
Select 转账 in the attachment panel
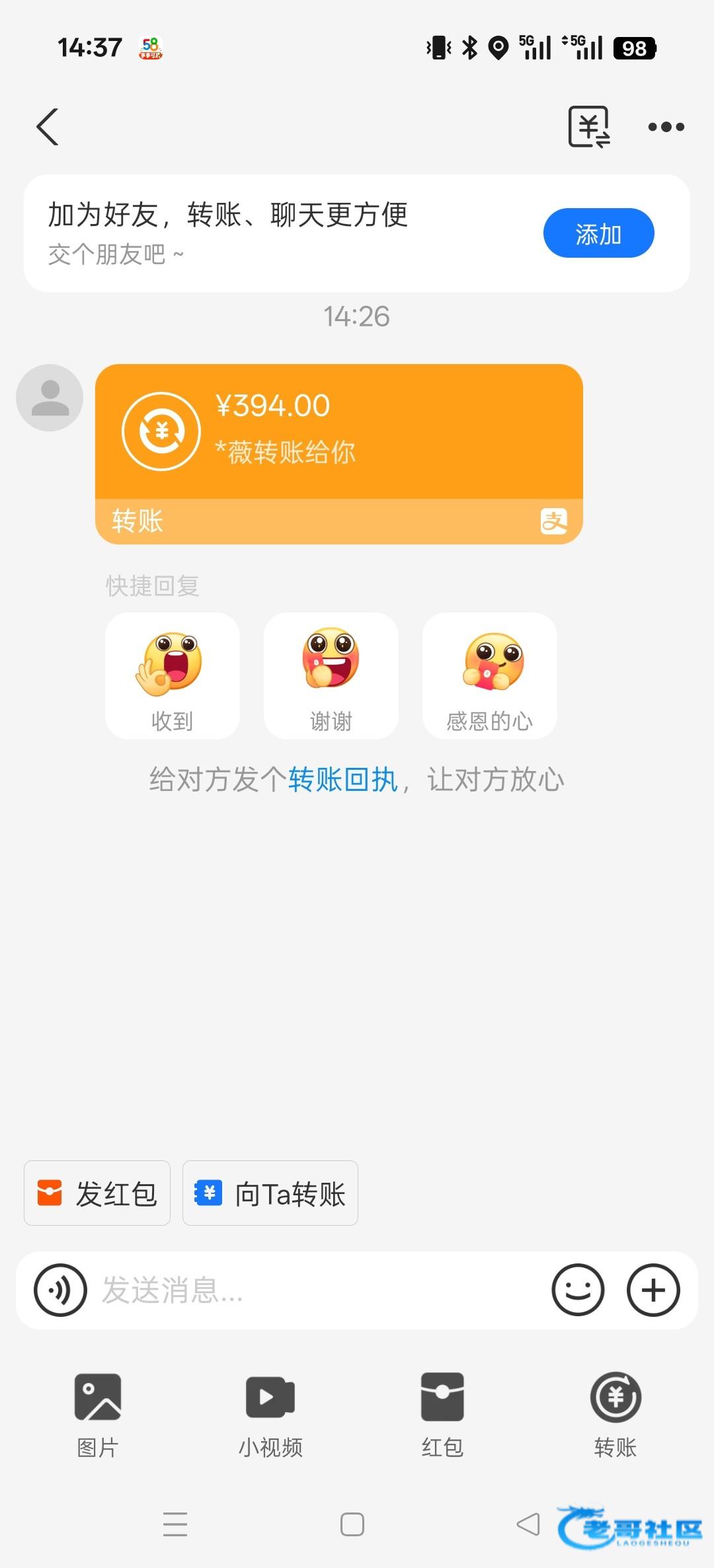[615, 1414]
